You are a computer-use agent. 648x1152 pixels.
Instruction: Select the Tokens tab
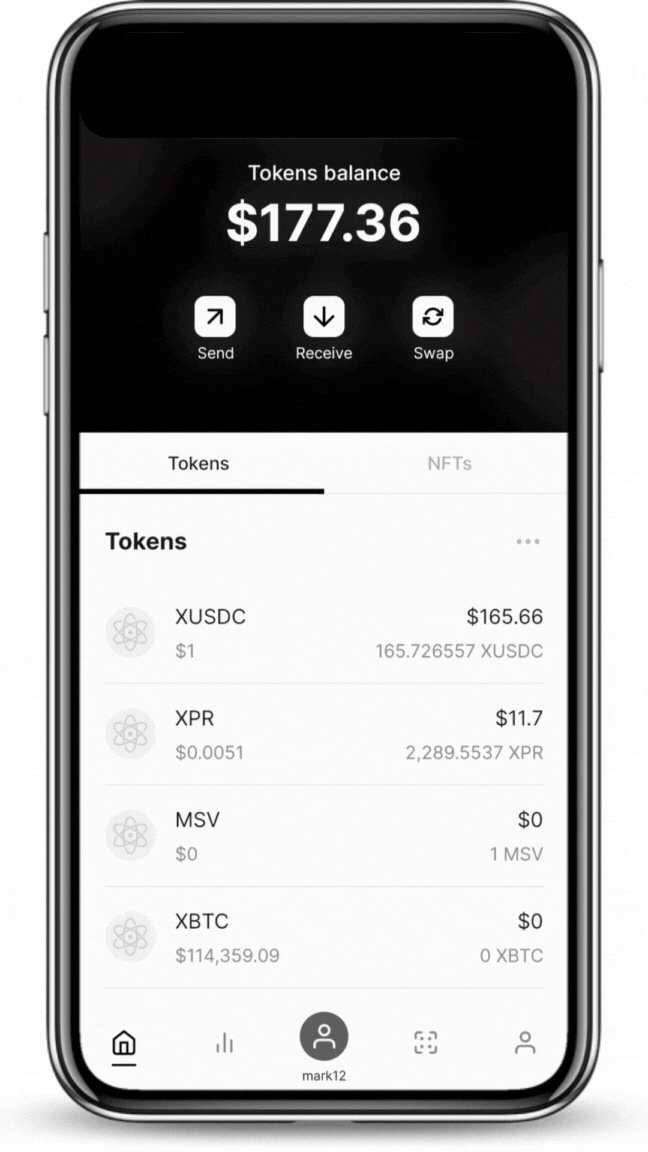click(x=198, y=464)
